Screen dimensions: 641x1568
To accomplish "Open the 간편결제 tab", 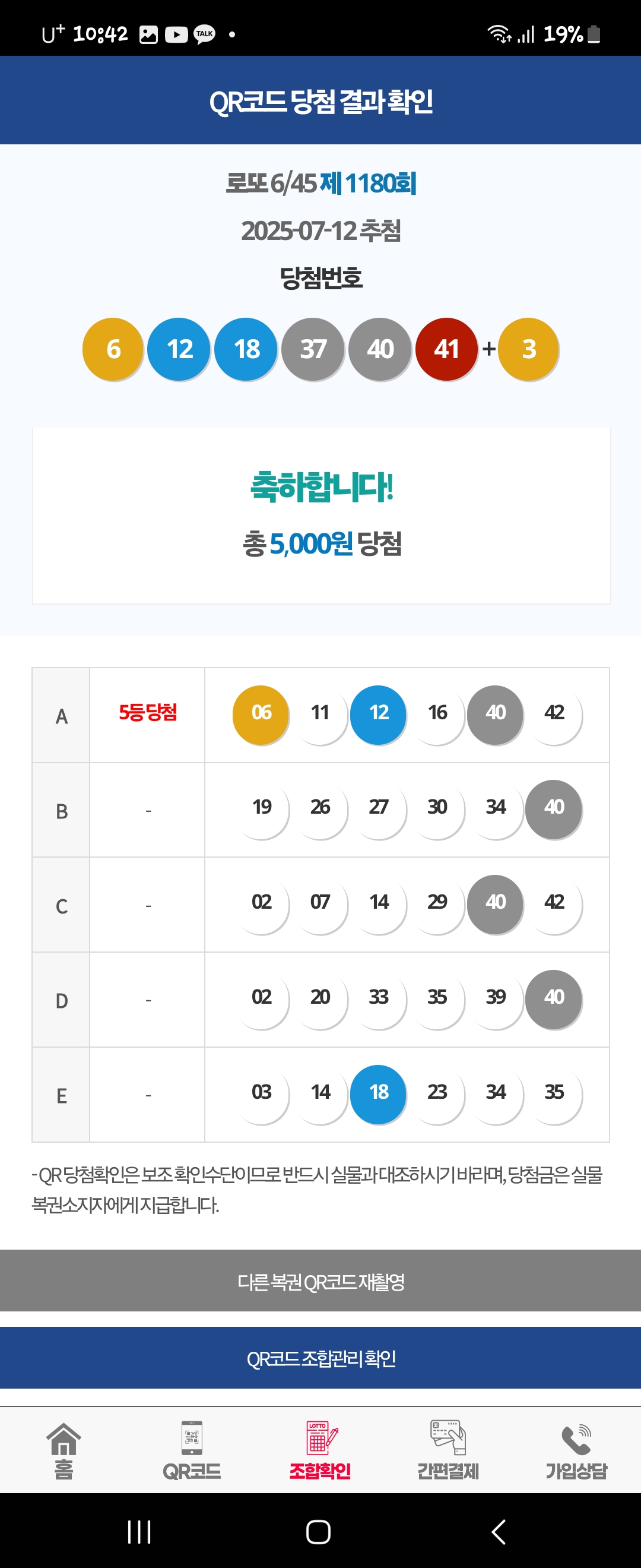I will click(448, 1451).
